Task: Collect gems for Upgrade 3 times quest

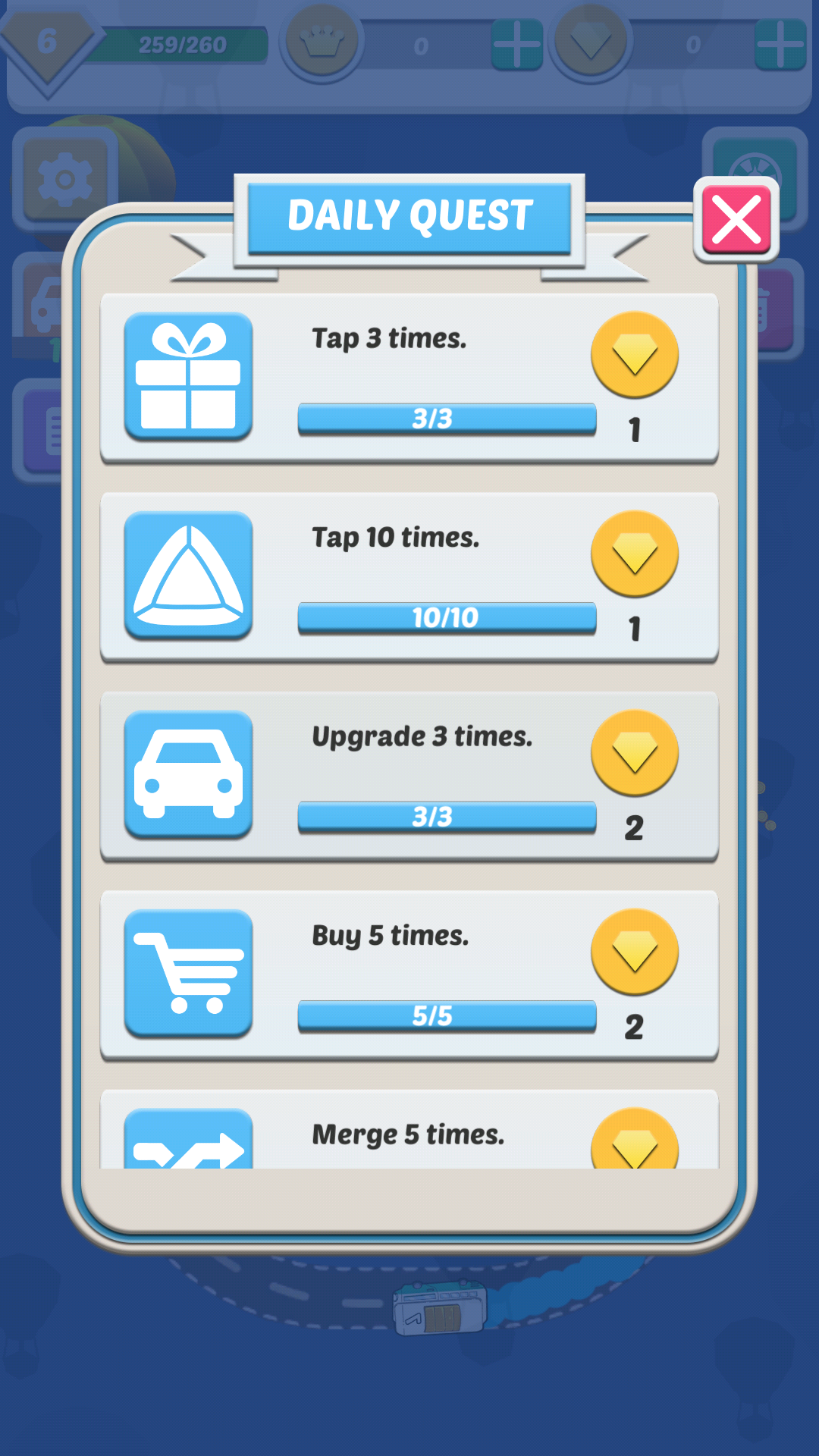Action: [x=635, y=753]
